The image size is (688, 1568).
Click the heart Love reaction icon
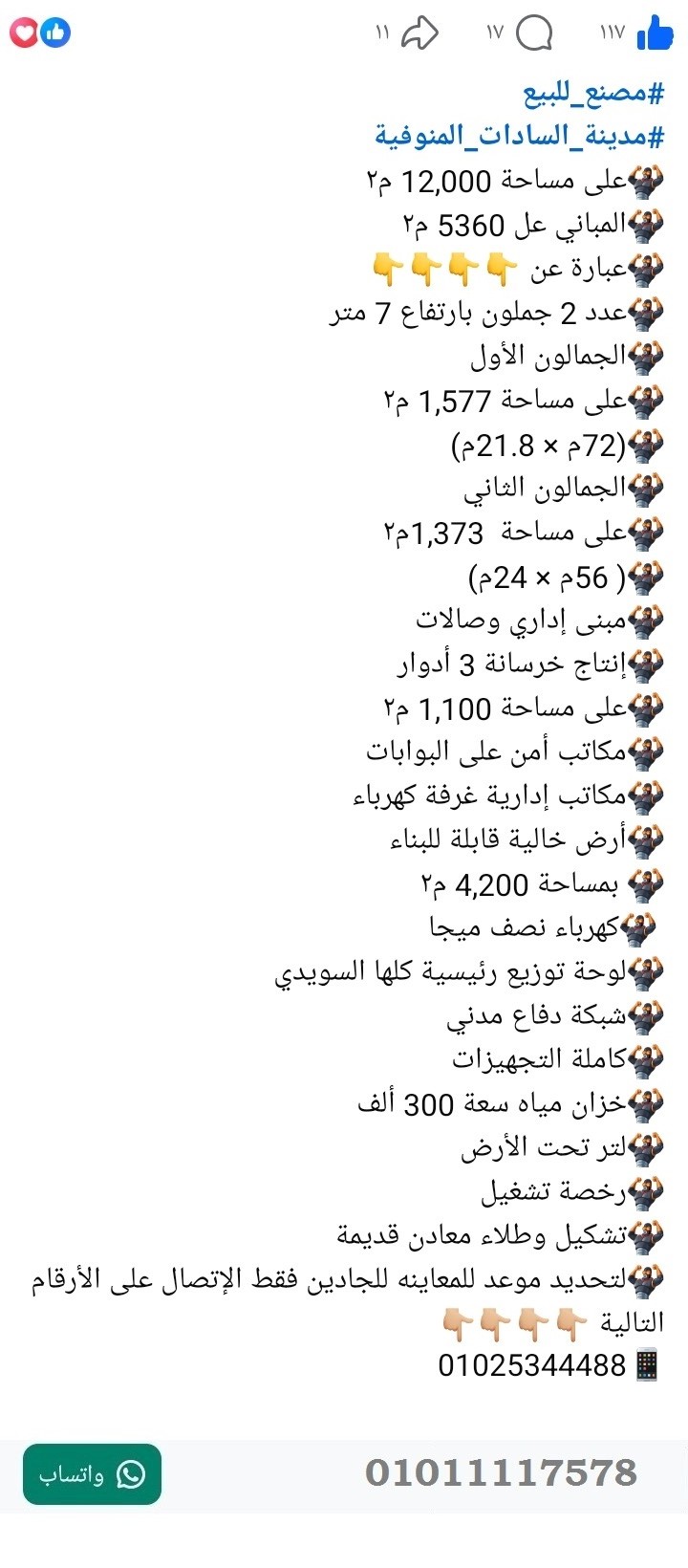point(22,32)
